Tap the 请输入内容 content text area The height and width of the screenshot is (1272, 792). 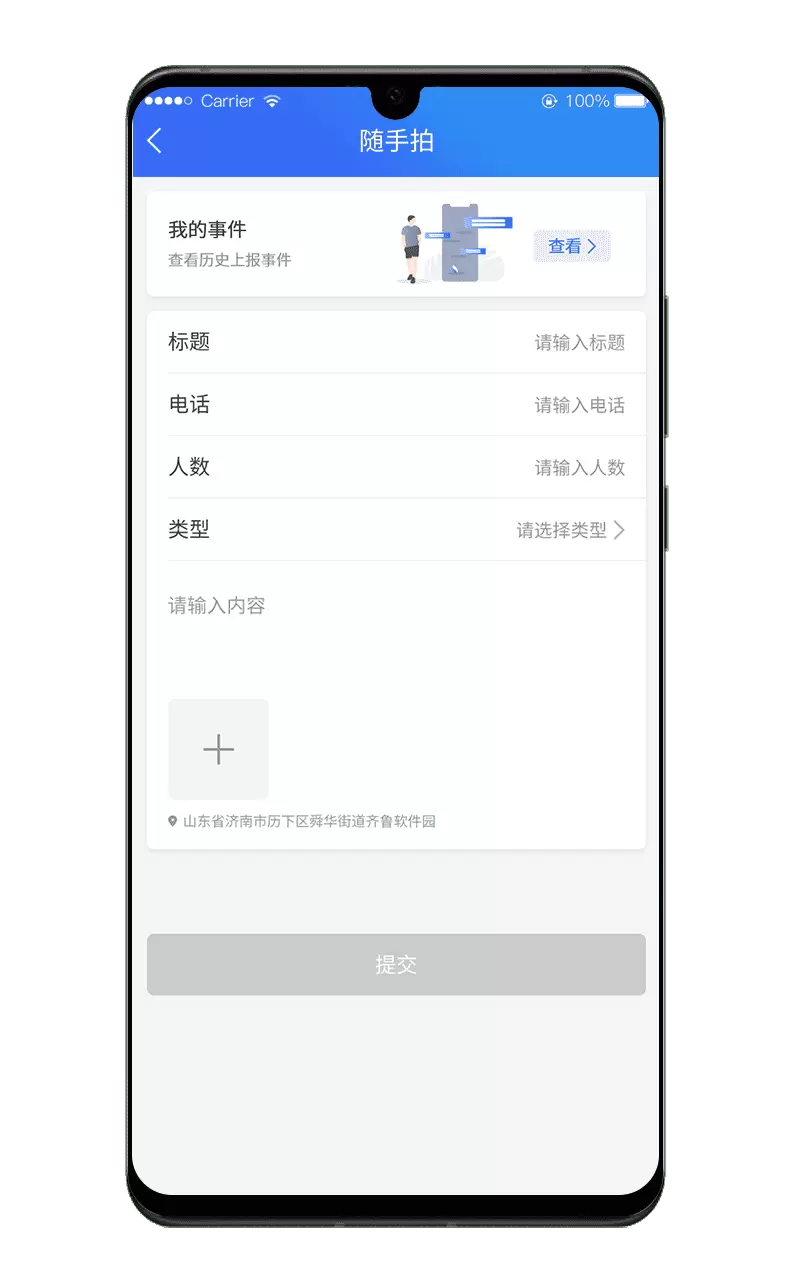[395, 630]
